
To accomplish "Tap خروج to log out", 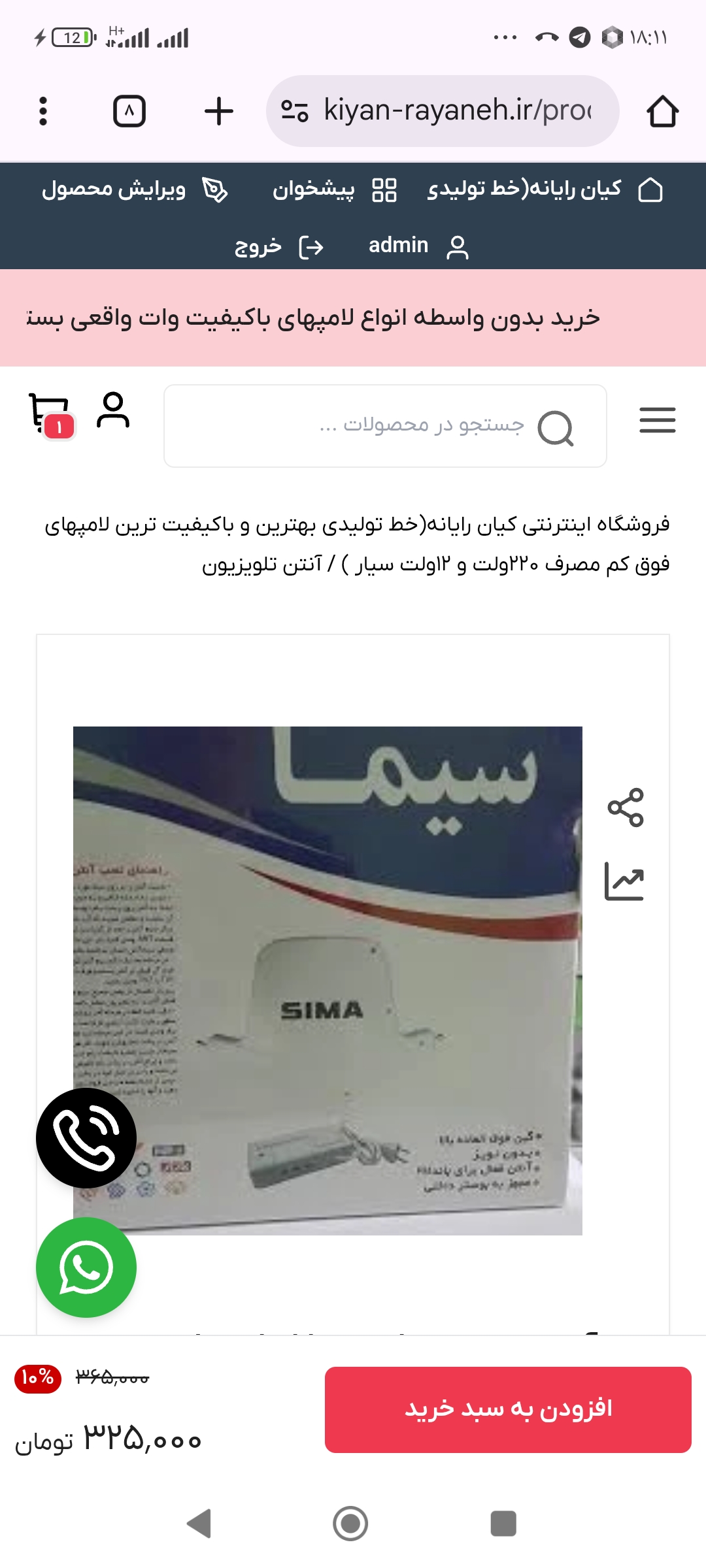I will coord(279,246).
